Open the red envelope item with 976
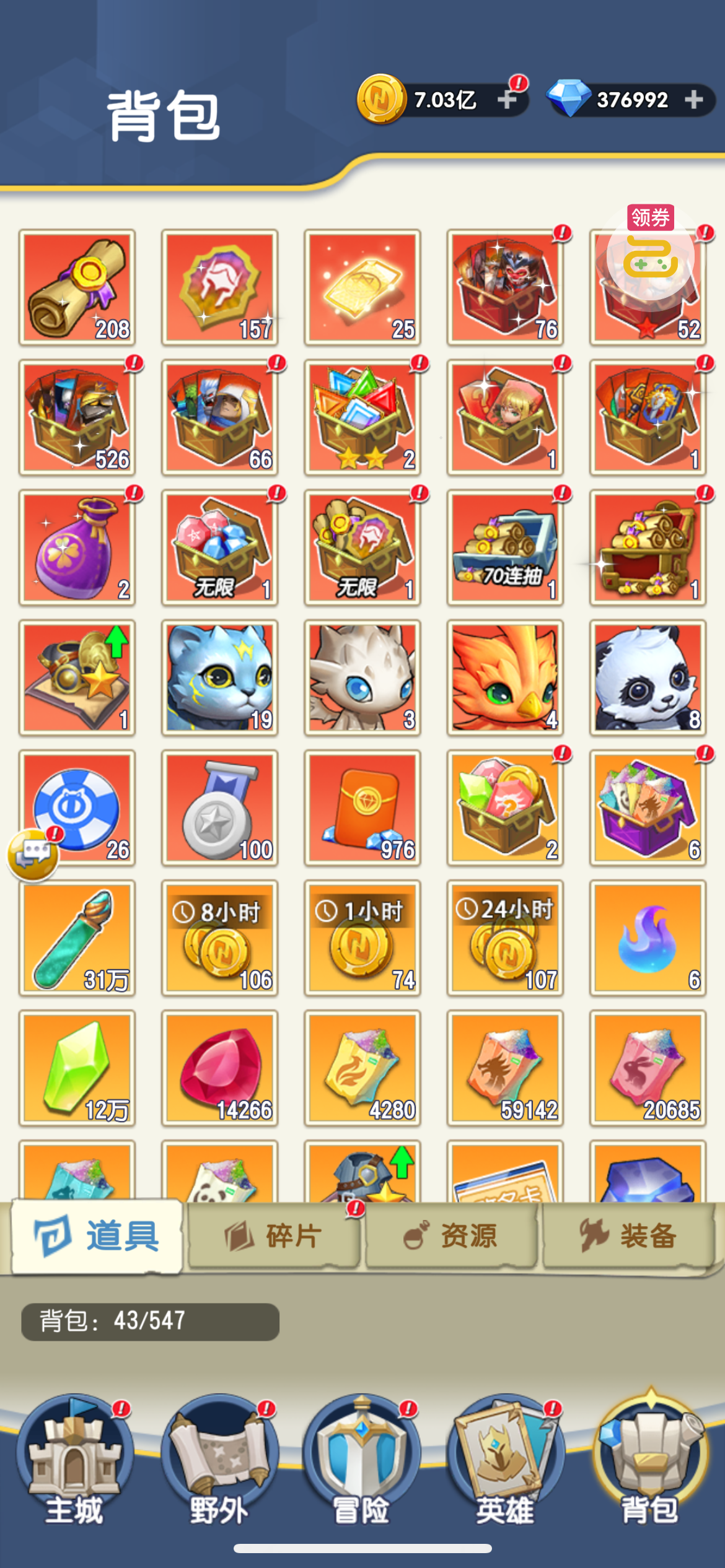725x1568 pixels. pyautogui.click(x=362, y=808)
